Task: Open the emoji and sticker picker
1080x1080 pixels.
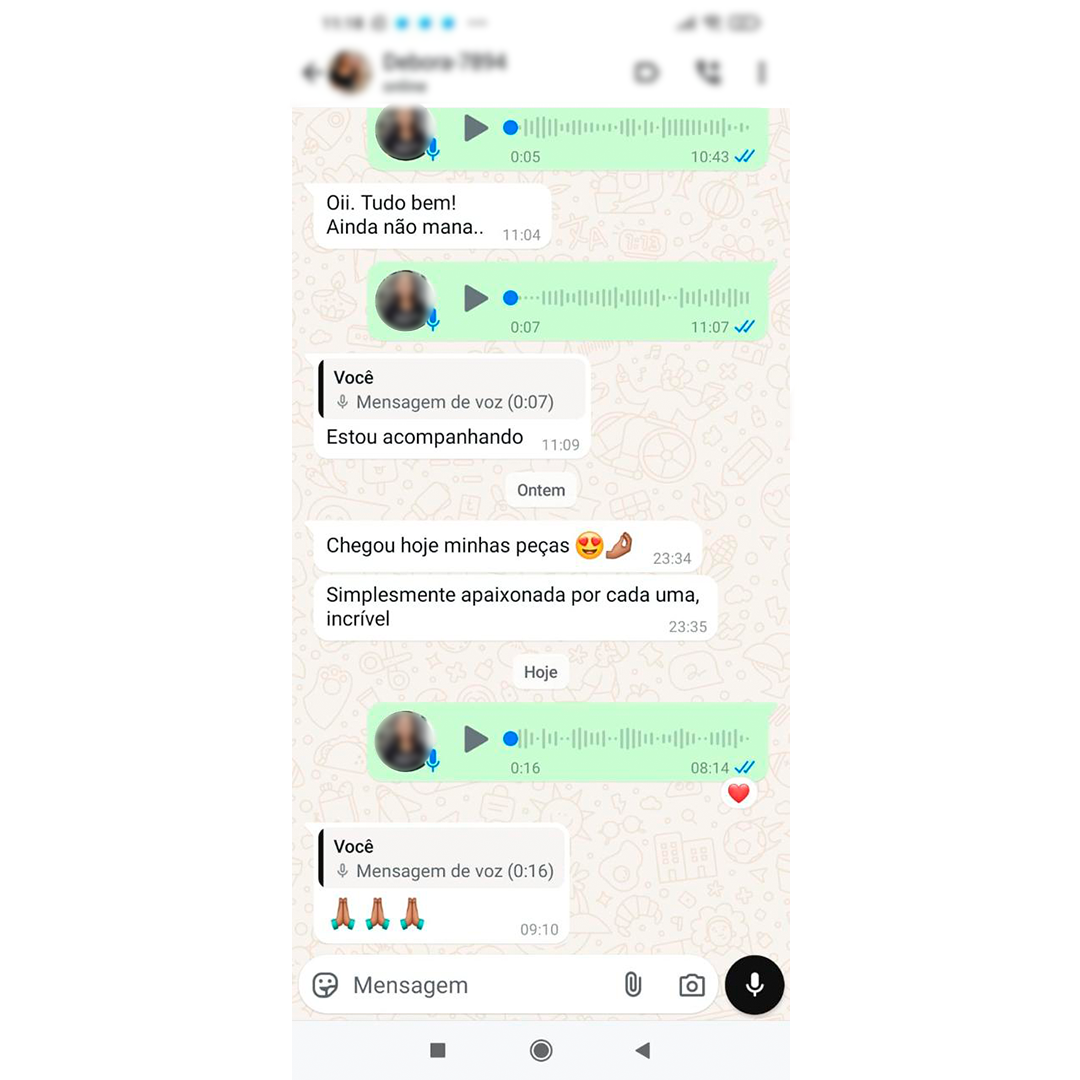Action: click(x=325, y=985)
